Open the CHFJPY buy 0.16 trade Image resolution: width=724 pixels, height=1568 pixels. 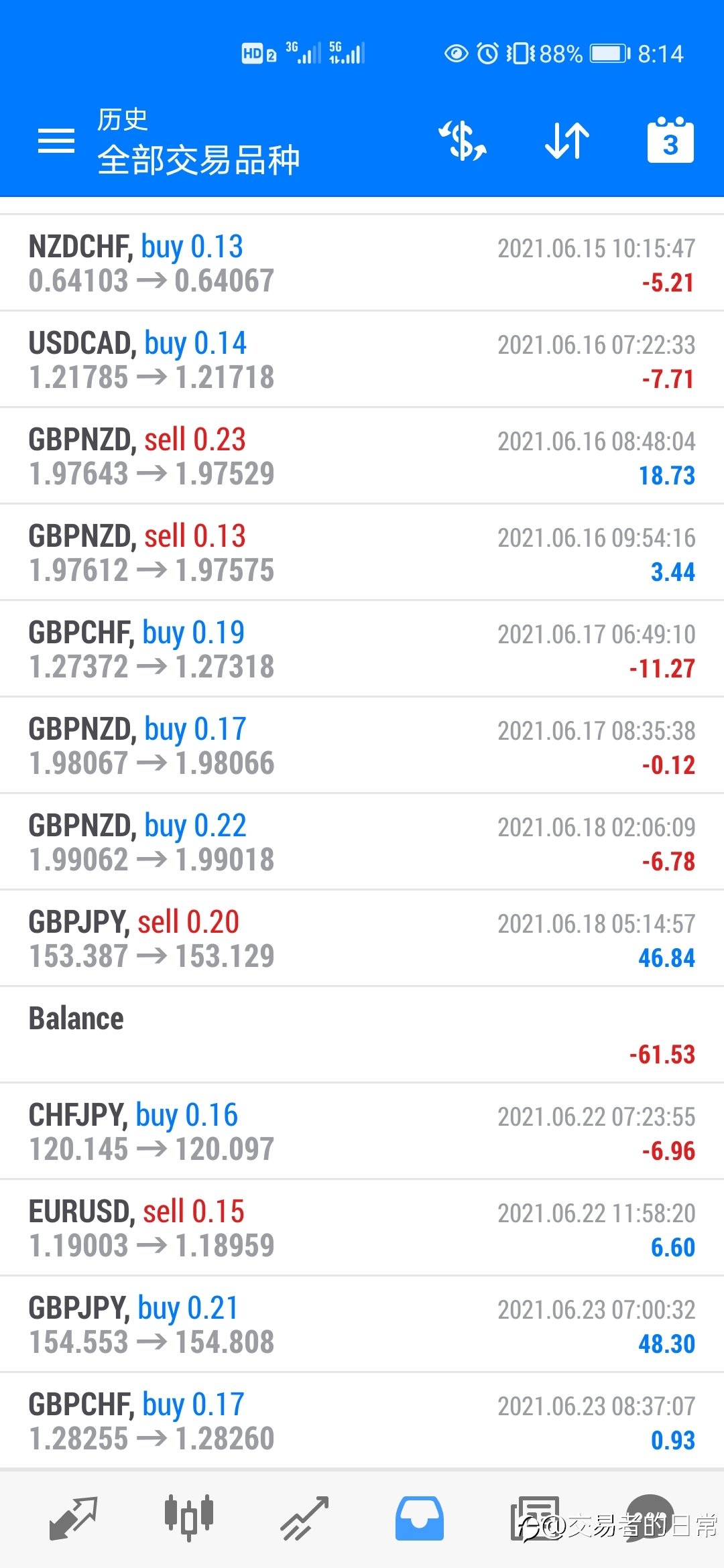pyautogui.click(x=362, y=1132)
